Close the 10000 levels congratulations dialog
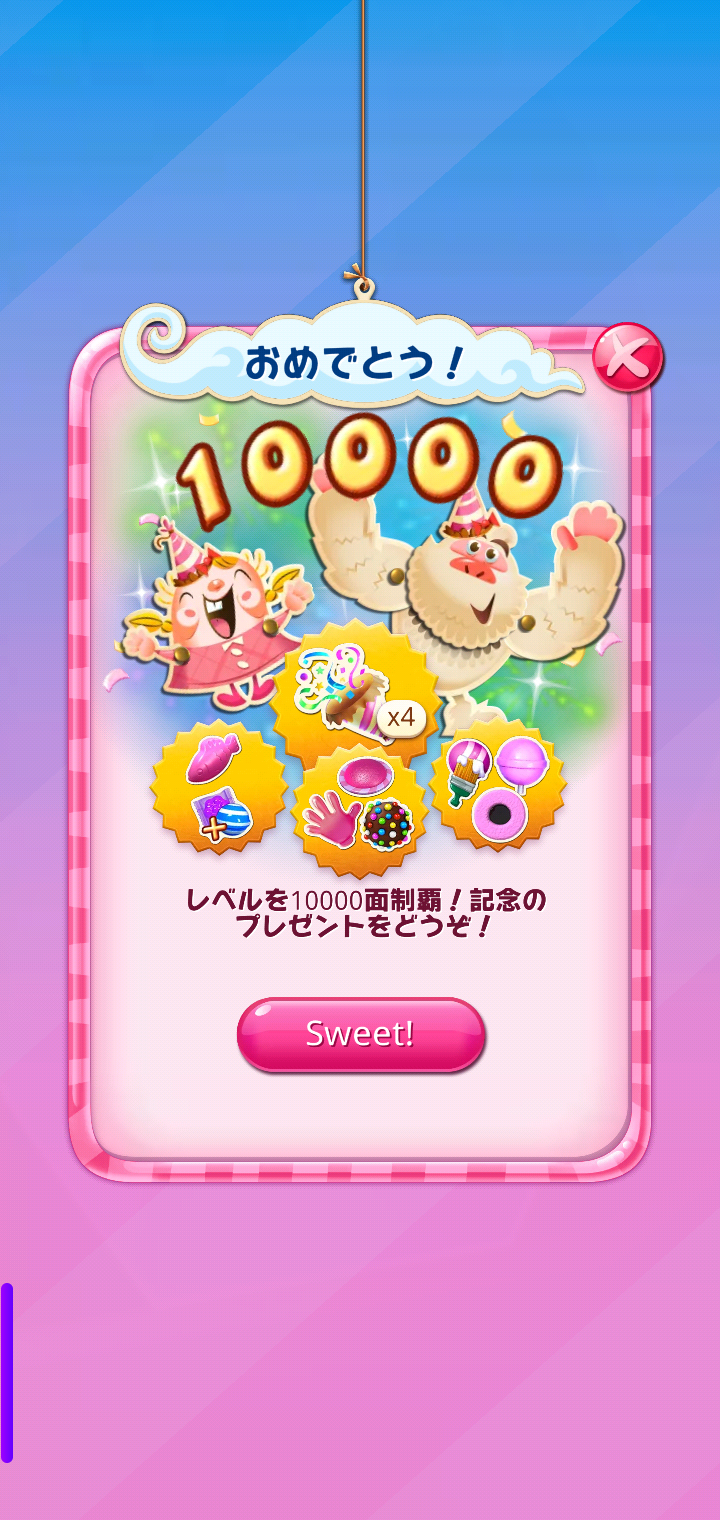 (x=627, y=357)
